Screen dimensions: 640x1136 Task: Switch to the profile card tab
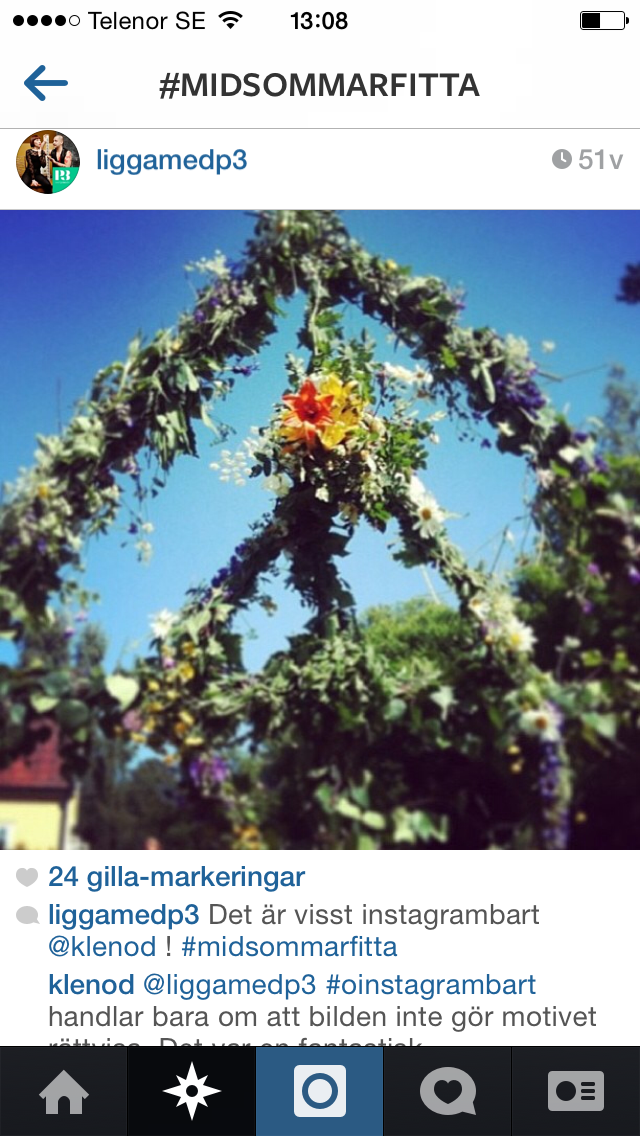[575, 1092]
